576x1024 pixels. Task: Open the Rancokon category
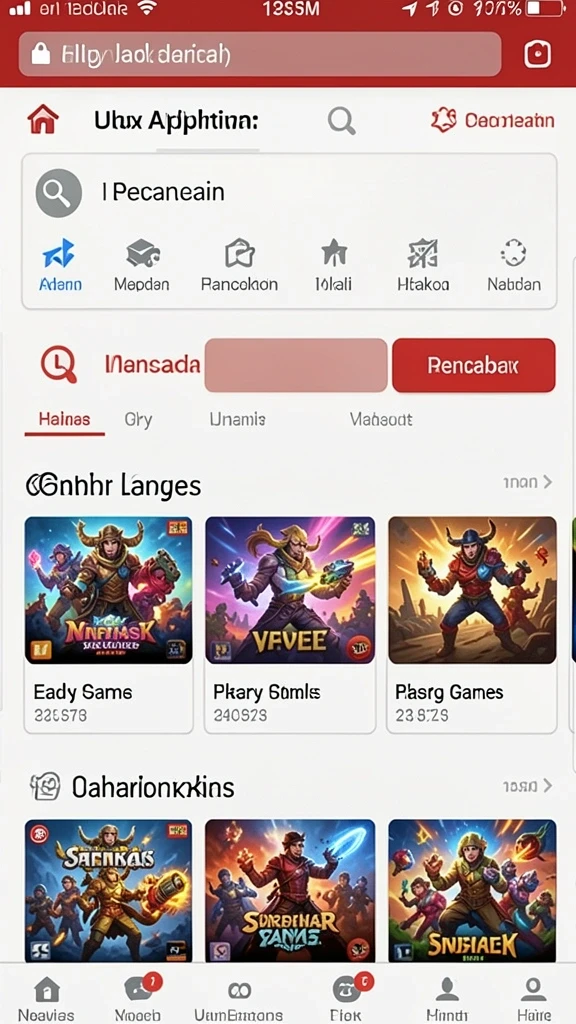pyautogui.click(x=239, y=266)
